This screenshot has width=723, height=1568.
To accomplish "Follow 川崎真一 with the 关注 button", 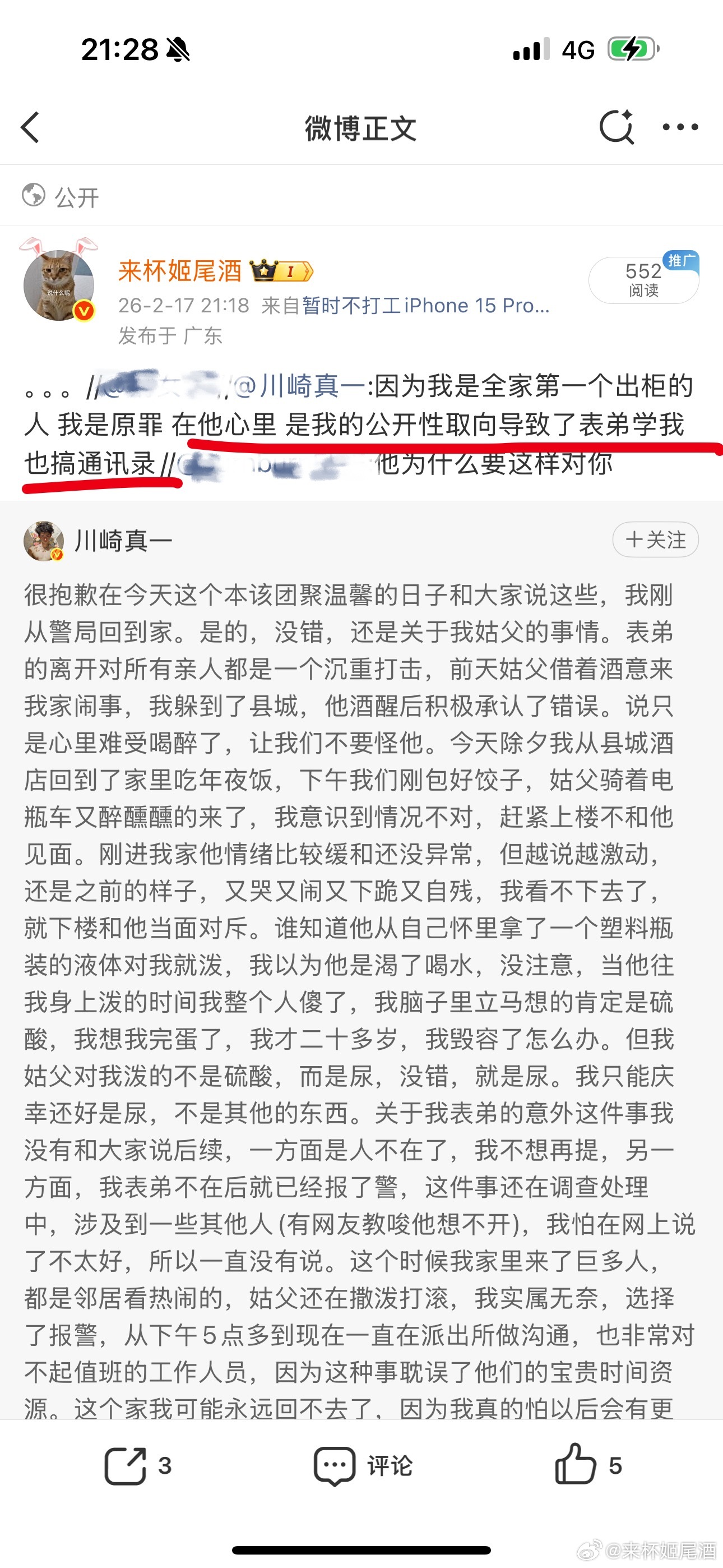I will (655, 540).
